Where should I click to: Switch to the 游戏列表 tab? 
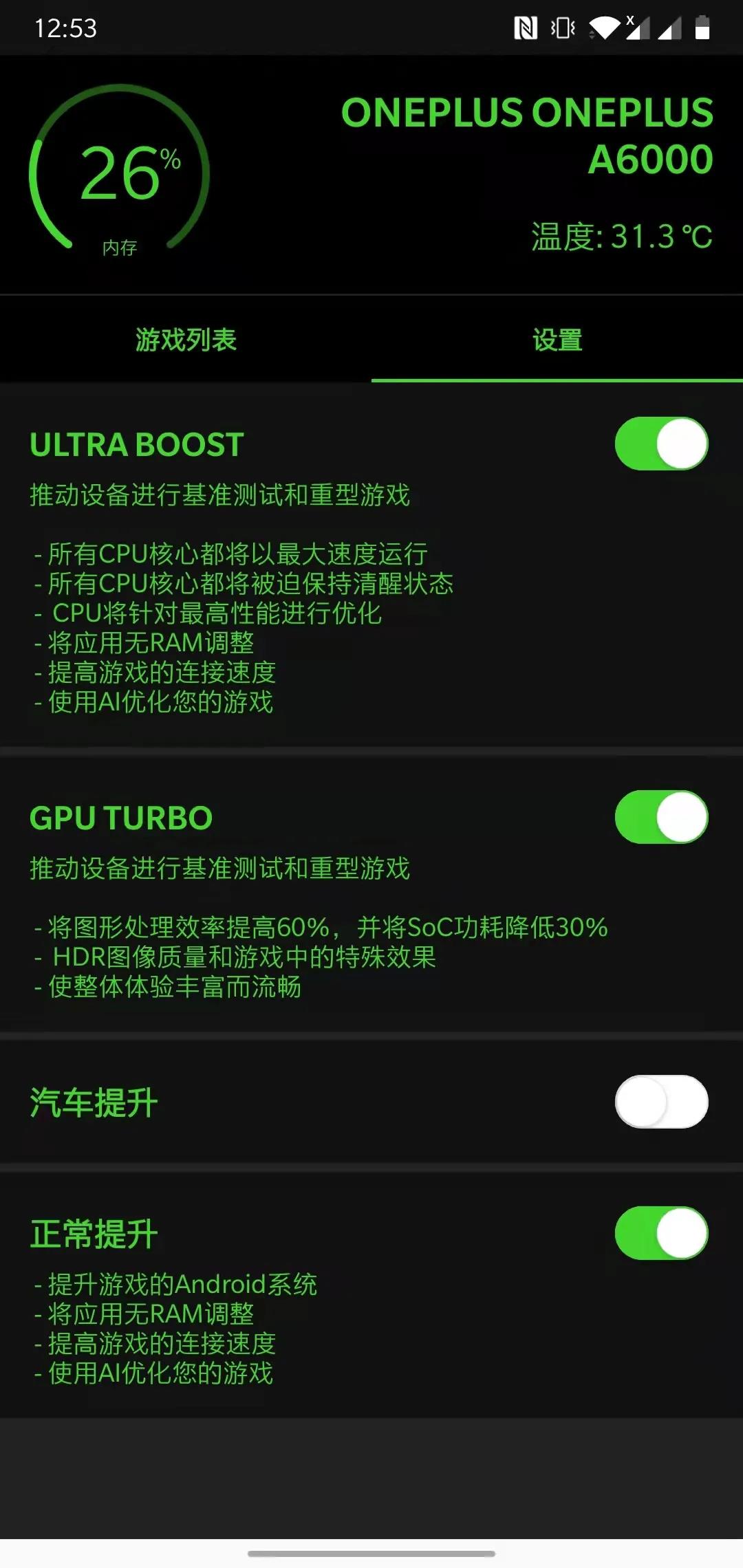click(x=186, y=340)
